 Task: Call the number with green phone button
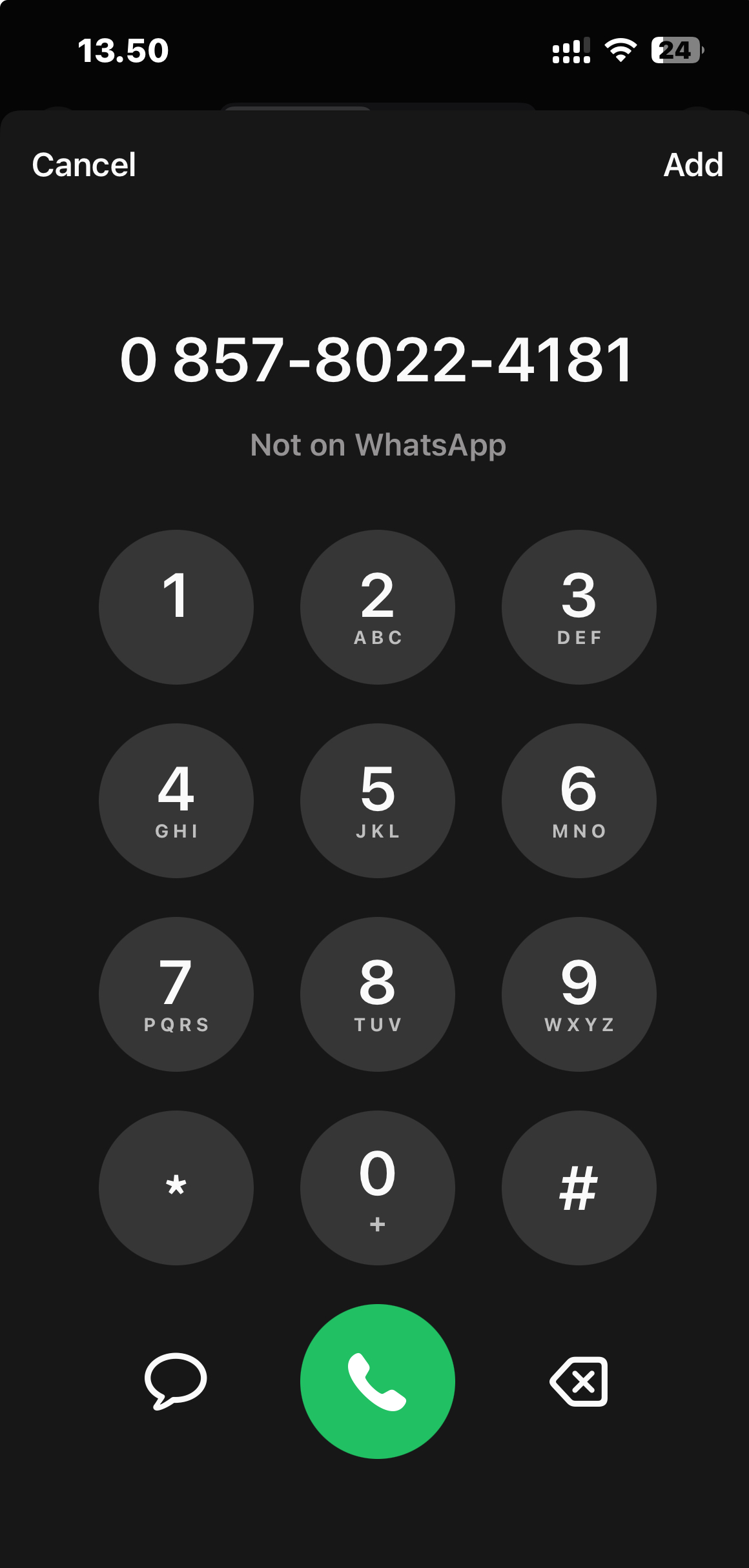[377, 1381]
